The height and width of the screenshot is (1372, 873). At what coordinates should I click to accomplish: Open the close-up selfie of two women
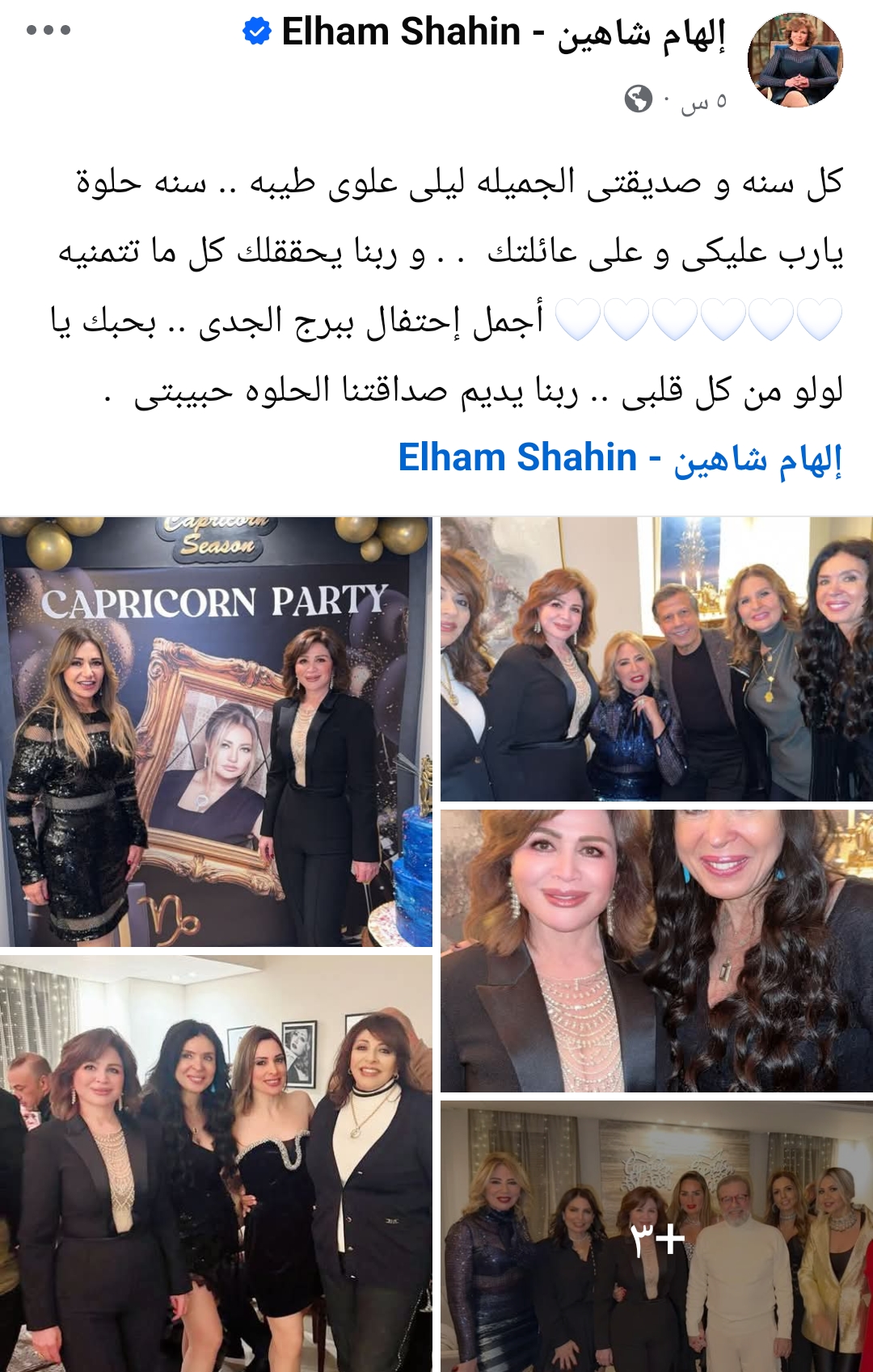pyautogui.click(x=656, y=951)
